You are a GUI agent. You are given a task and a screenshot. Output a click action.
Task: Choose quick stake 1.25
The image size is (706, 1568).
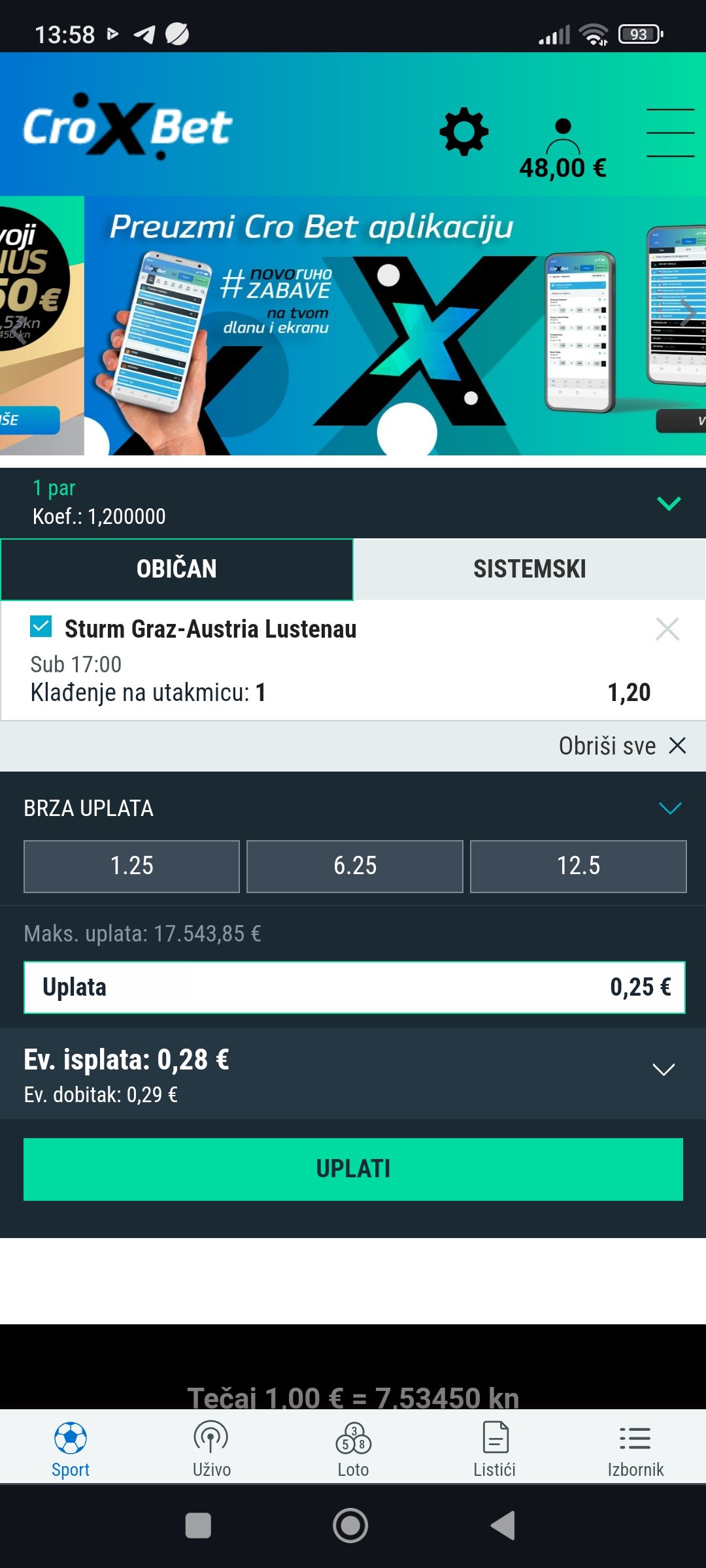pos(131,866)
